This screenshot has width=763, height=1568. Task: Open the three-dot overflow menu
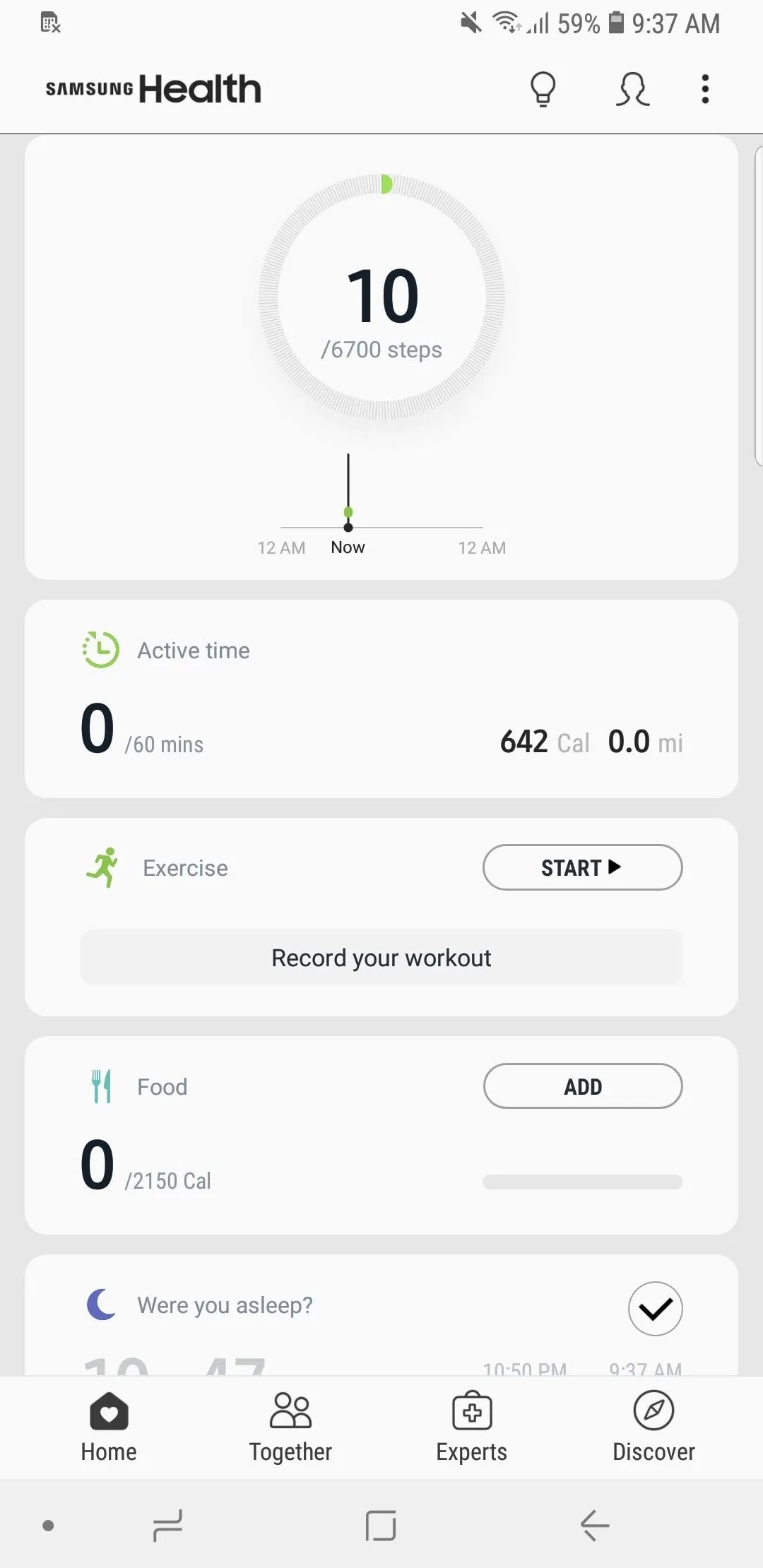704,90
